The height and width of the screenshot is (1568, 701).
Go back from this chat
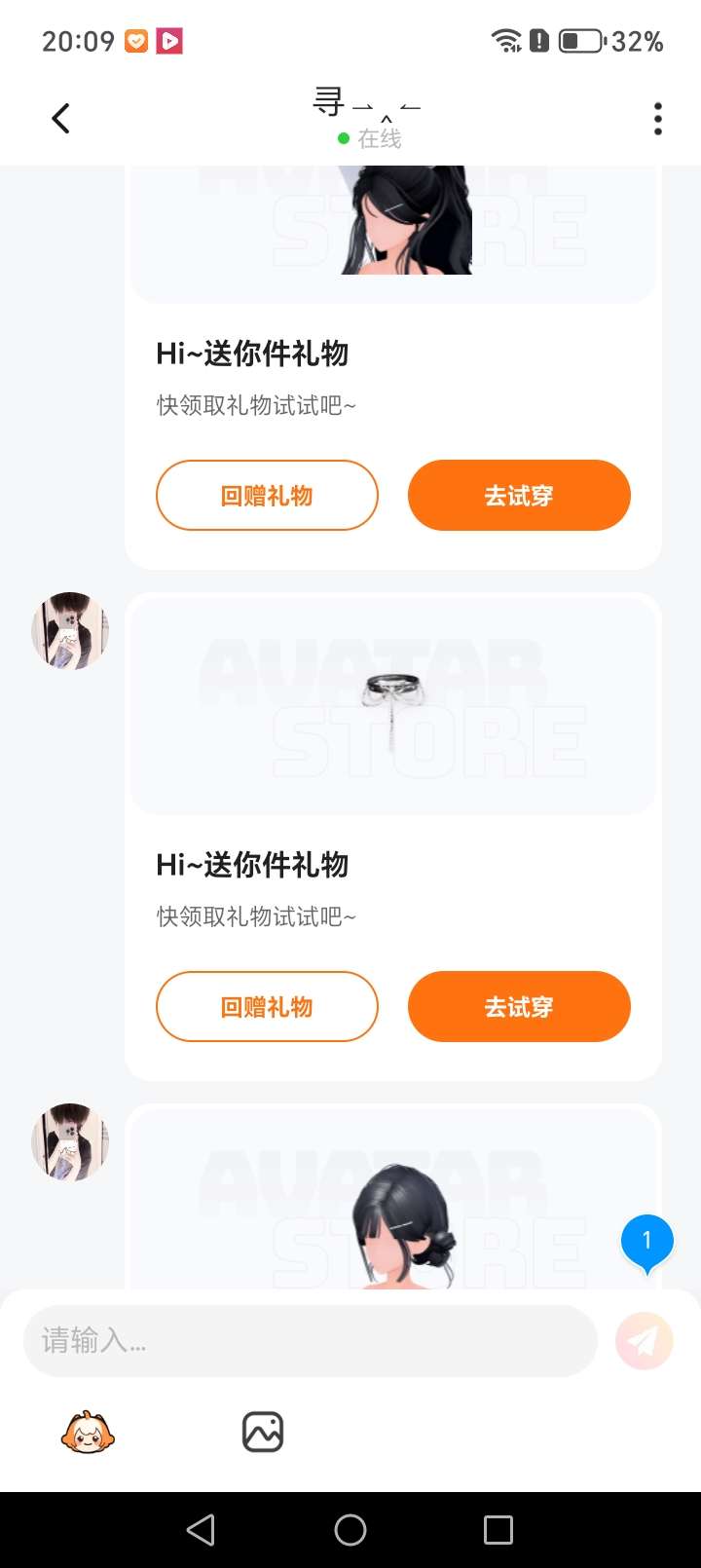pyautogui.click(x=60, y=119)
